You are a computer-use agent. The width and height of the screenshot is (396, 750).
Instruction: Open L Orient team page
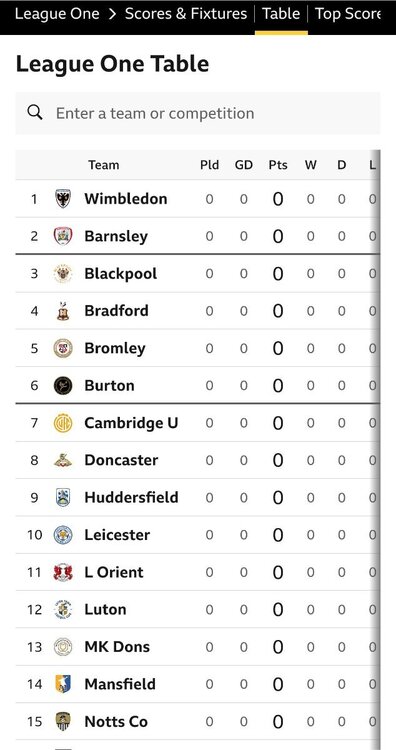point(114,572)
